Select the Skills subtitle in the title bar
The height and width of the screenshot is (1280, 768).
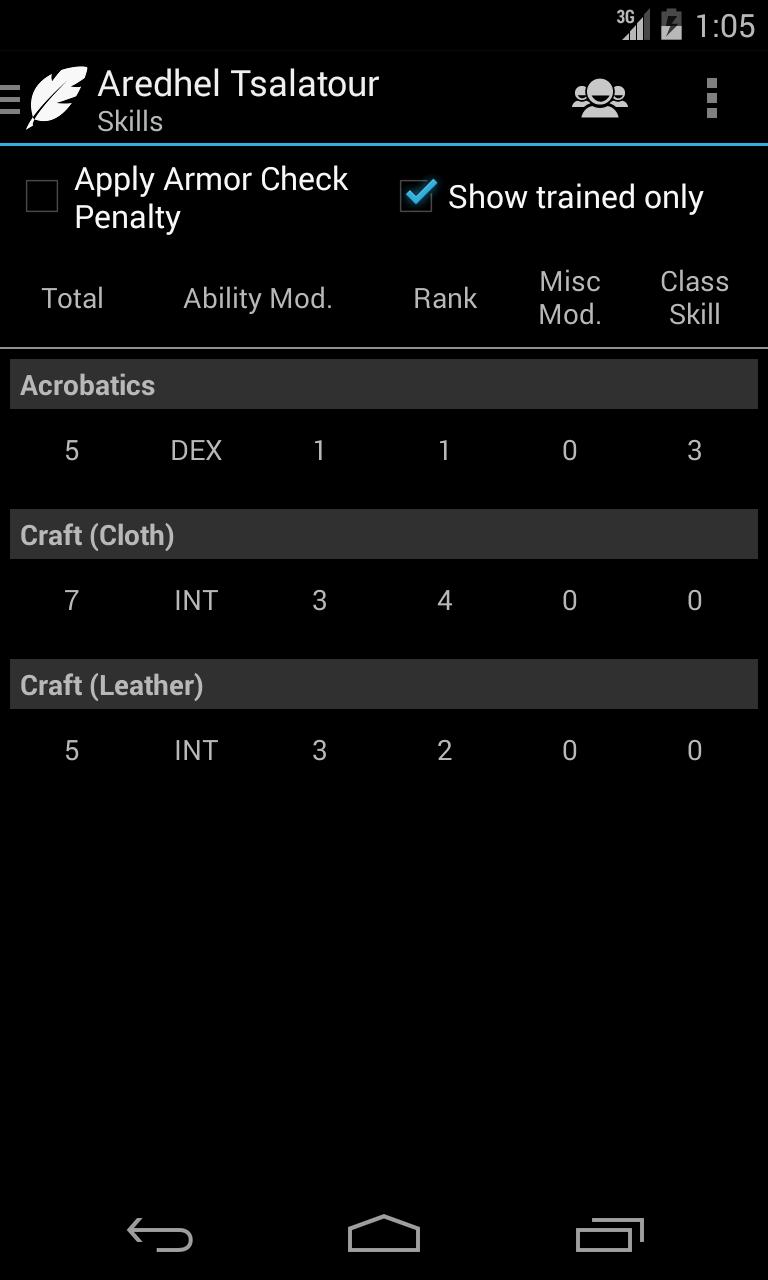(x=130, y=121)
